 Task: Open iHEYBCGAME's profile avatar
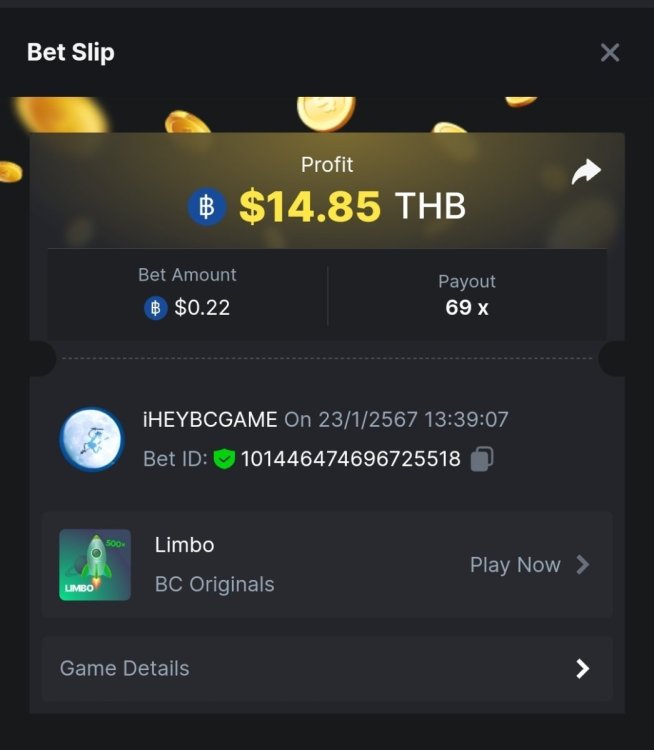click(91, 439)
